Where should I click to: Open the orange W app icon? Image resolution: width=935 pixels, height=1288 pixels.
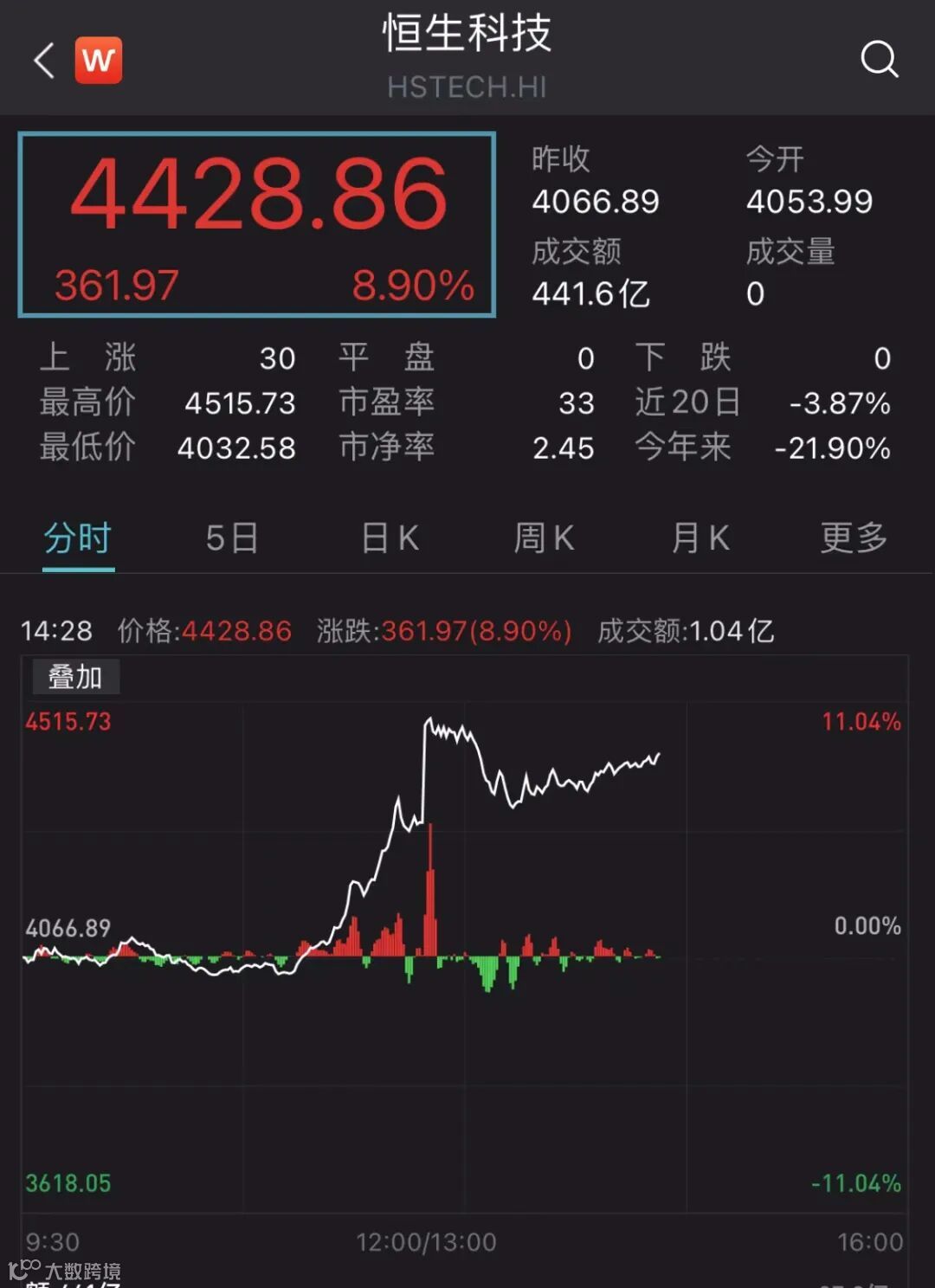point(98,61)
